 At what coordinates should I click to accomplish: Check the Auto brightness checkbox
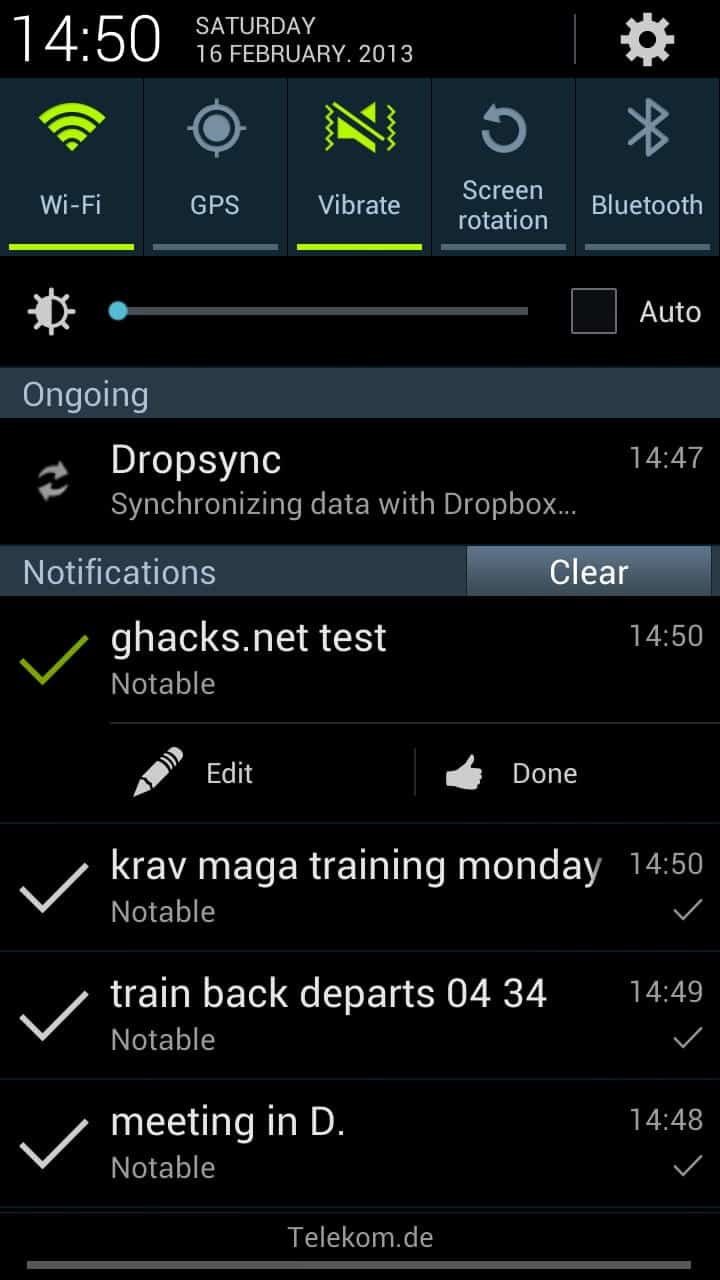click(592, 311)
